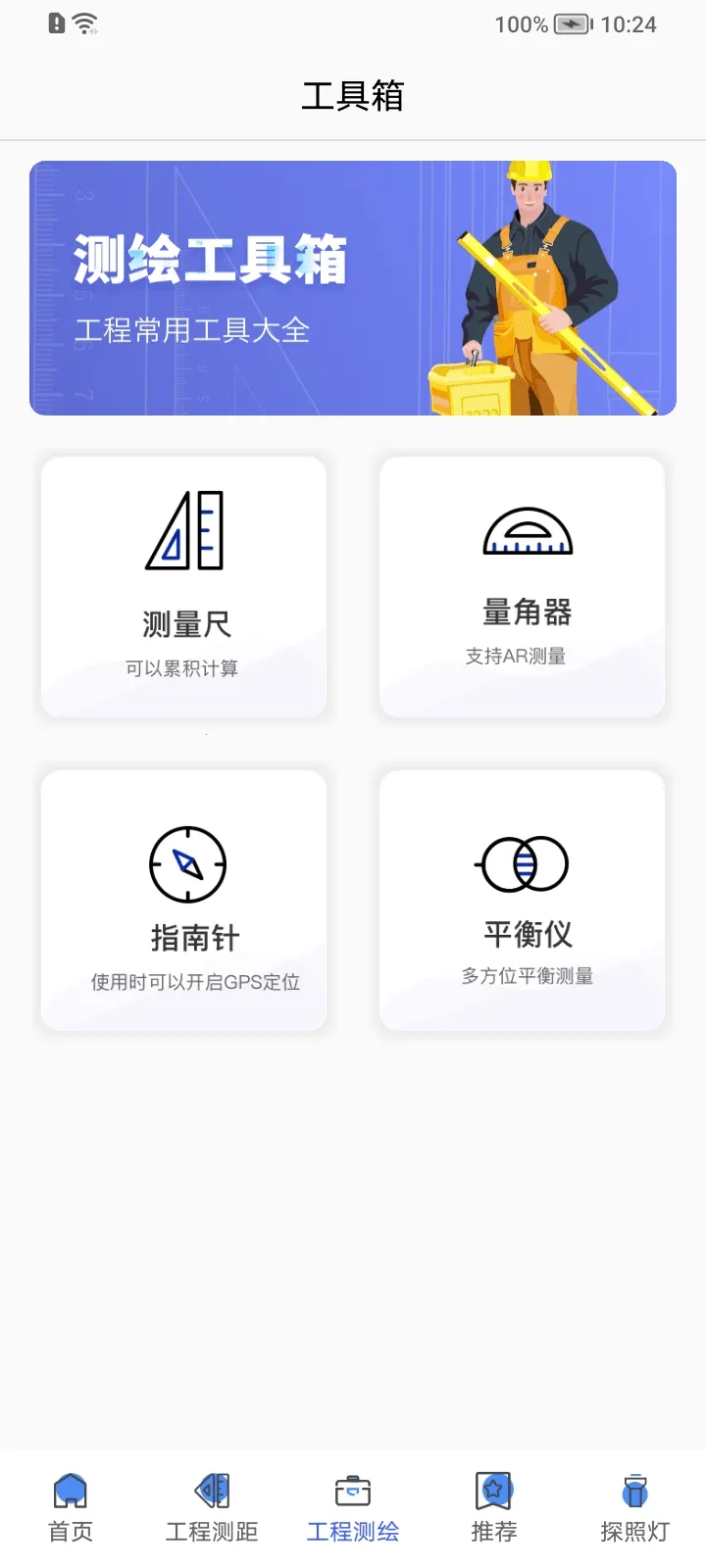Select the 工程测绘 tab
Viewport: 706px width, 1568px height.
pyautogui.click(x=353, y=1507)
